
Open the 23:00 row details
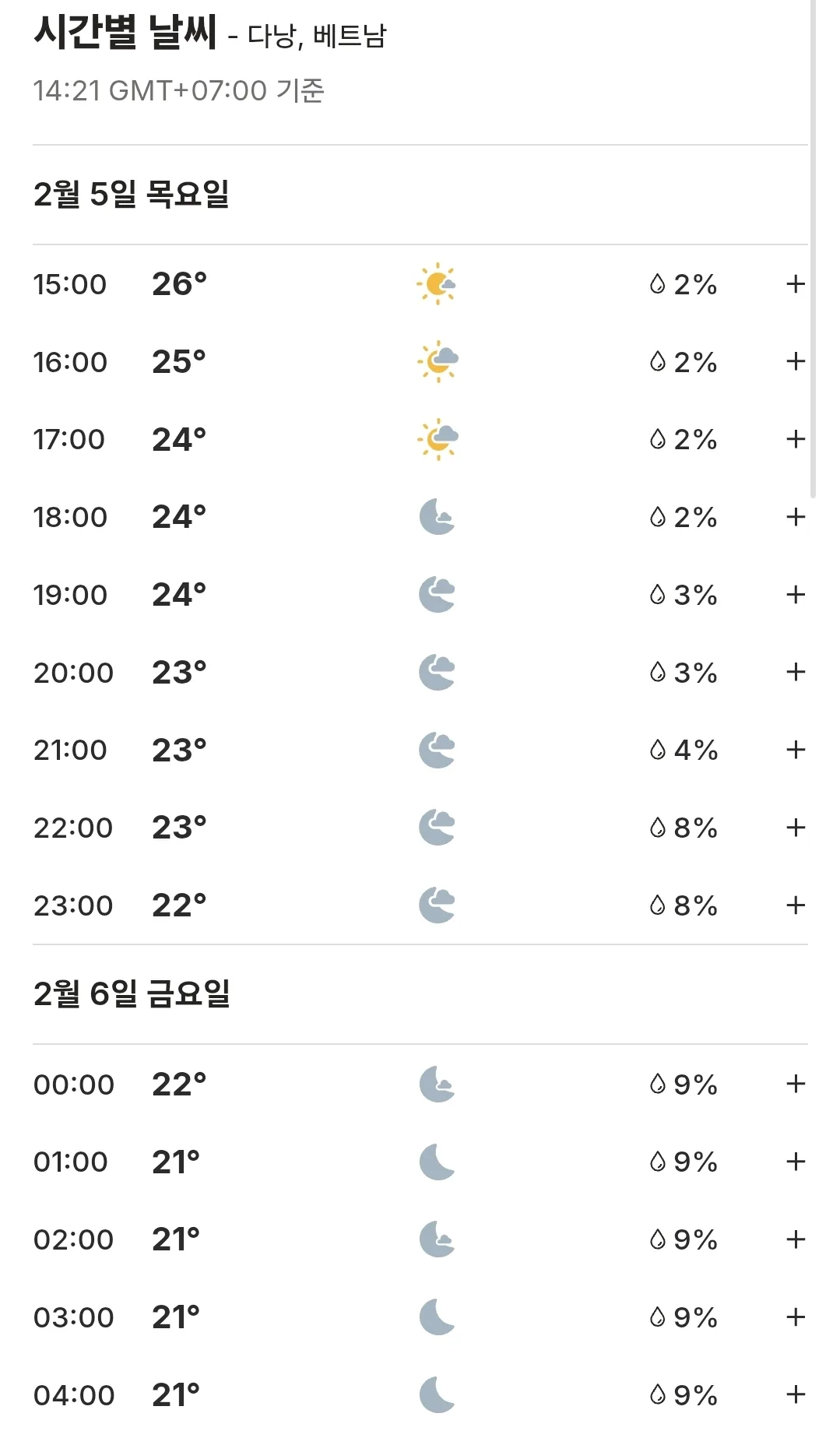(795, 905)
